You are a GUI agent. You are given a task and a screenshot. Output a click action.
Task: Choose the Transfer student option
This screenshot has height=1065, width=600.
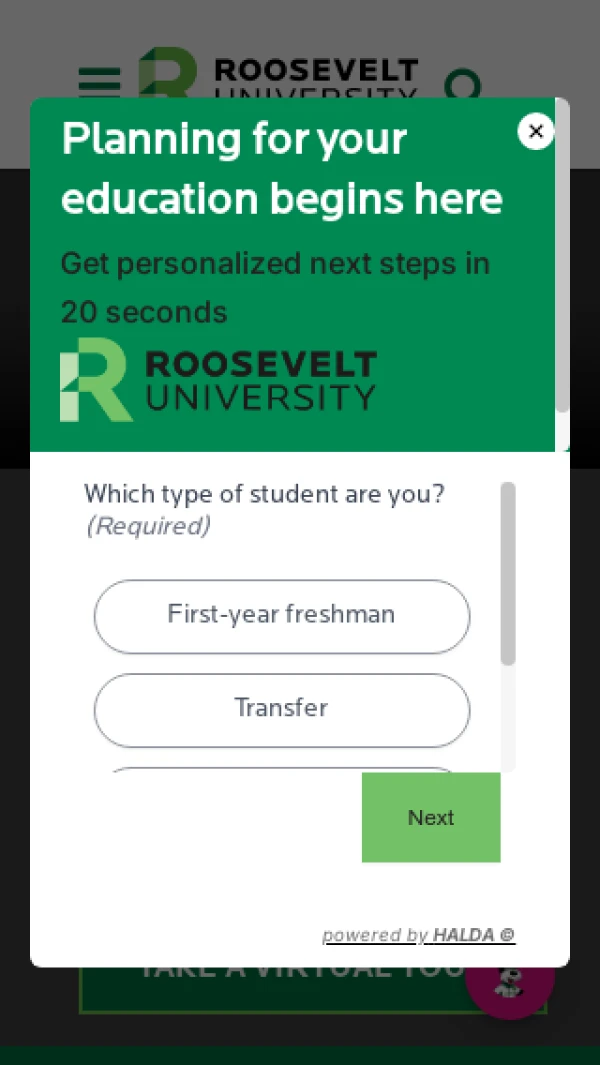pos(281,710)
